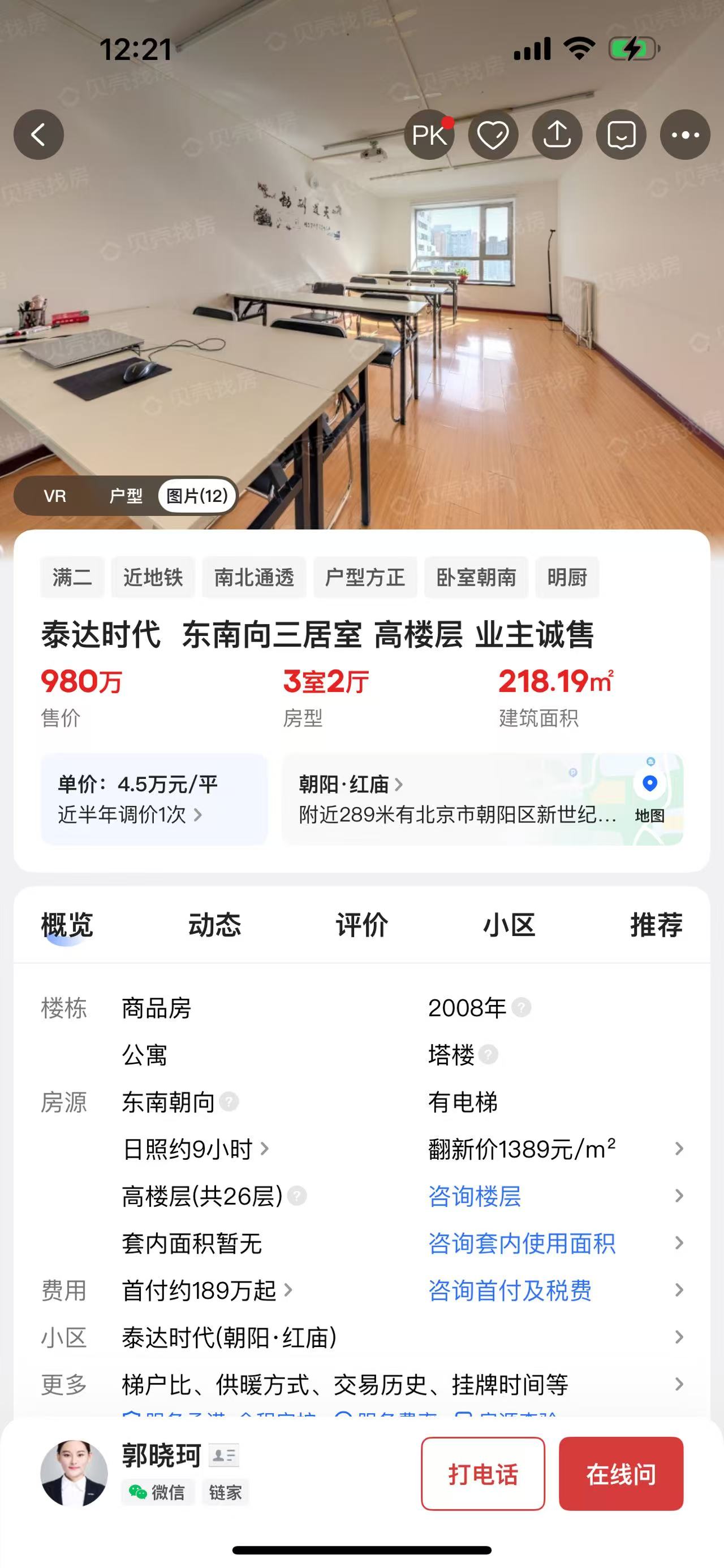Start online chat via 在线问
The height and width of the screenshot is (1568, 724).
tap(621, 1474)
